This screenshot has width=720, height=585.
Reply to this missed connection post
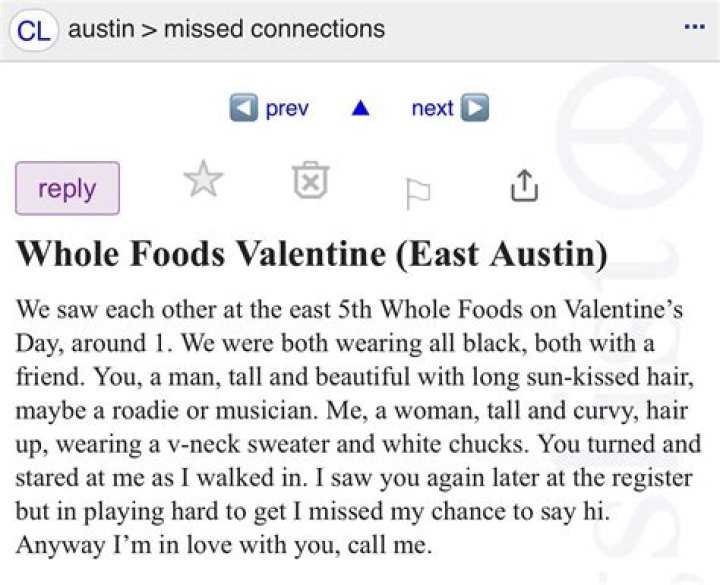(x=67, y=188)
